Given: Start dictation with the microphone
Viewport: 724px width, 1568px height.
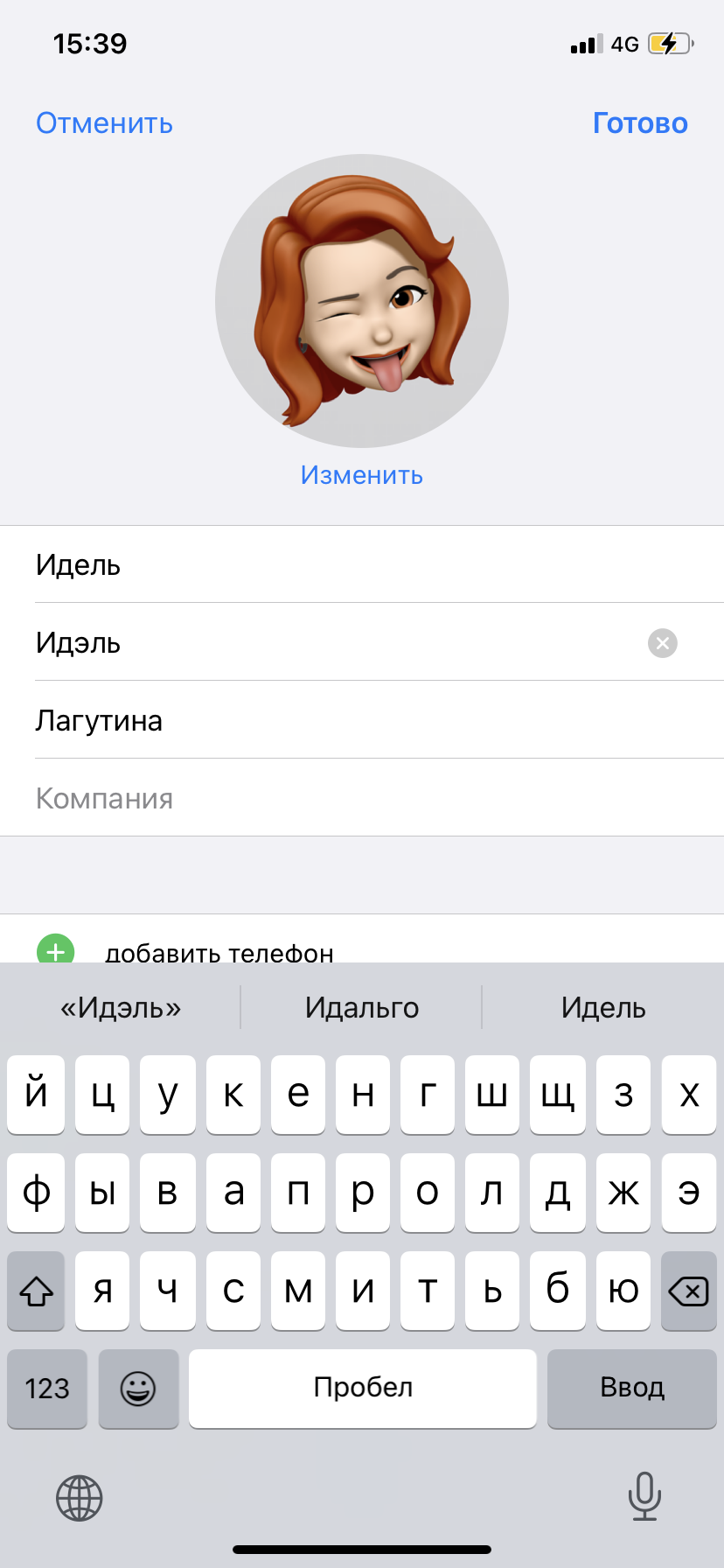Looking at the screenshot, I should (644, 1496).
